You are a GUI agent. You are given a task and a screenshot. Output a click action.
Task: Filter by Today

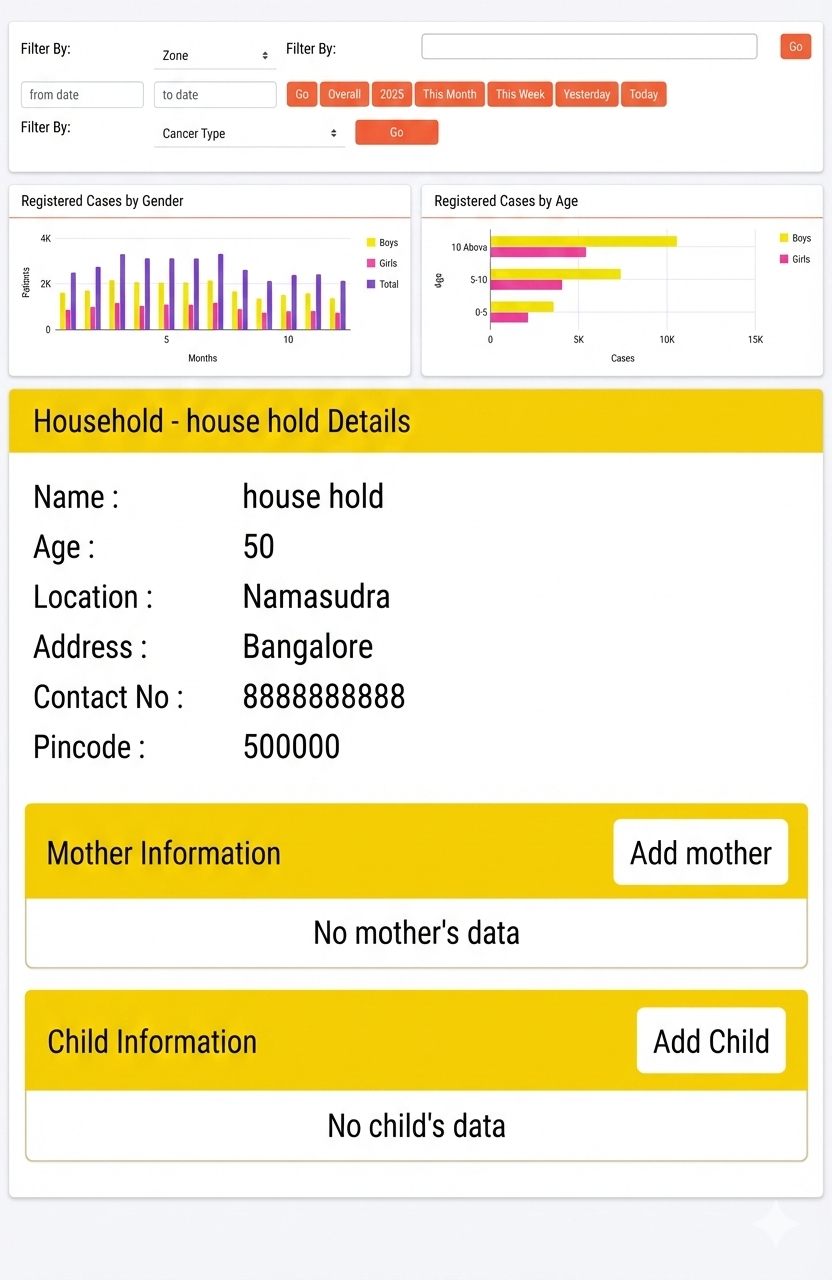(644, 95)
